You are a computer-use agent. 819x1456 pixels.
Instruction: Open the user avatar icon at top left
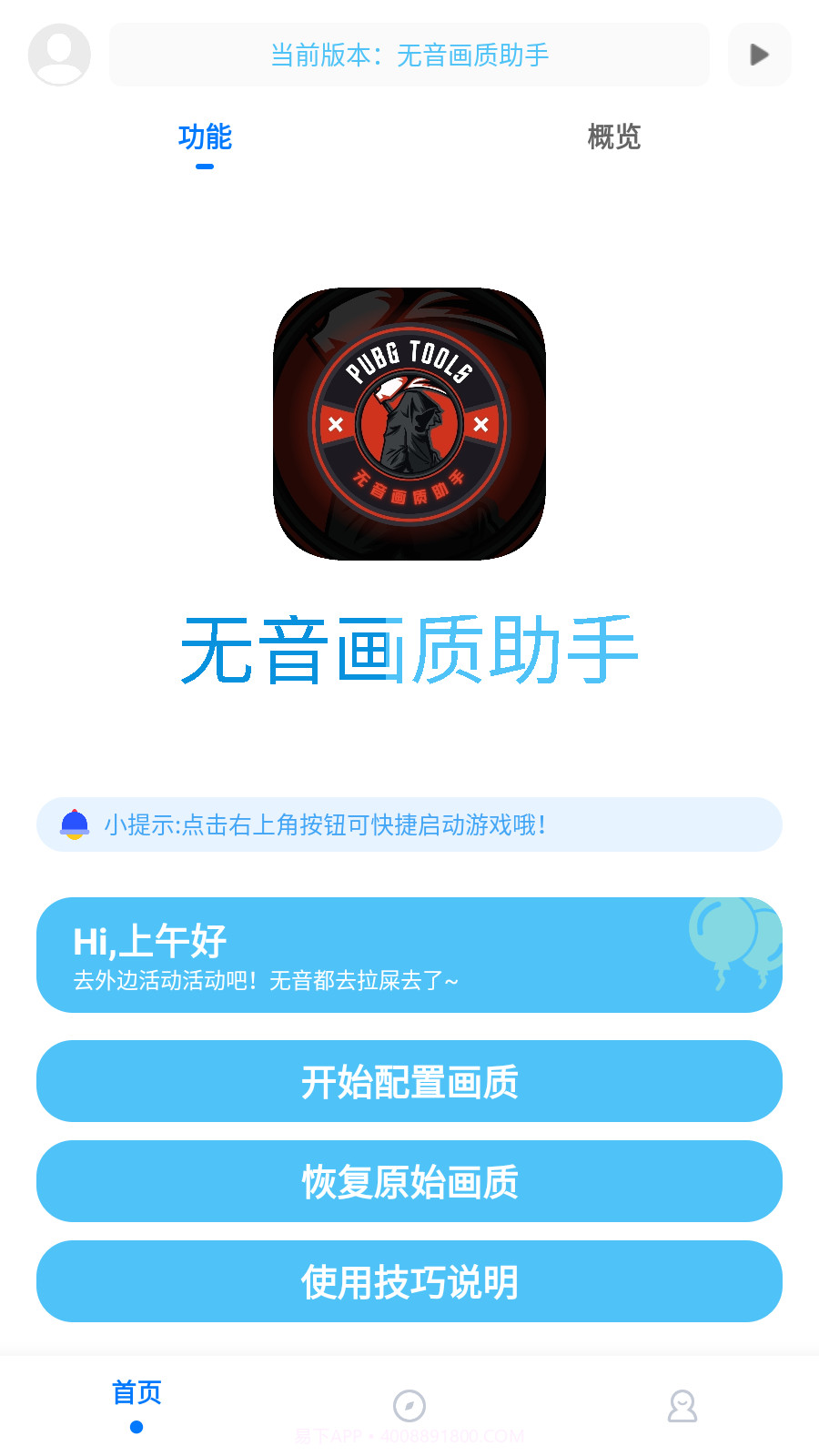58,55
